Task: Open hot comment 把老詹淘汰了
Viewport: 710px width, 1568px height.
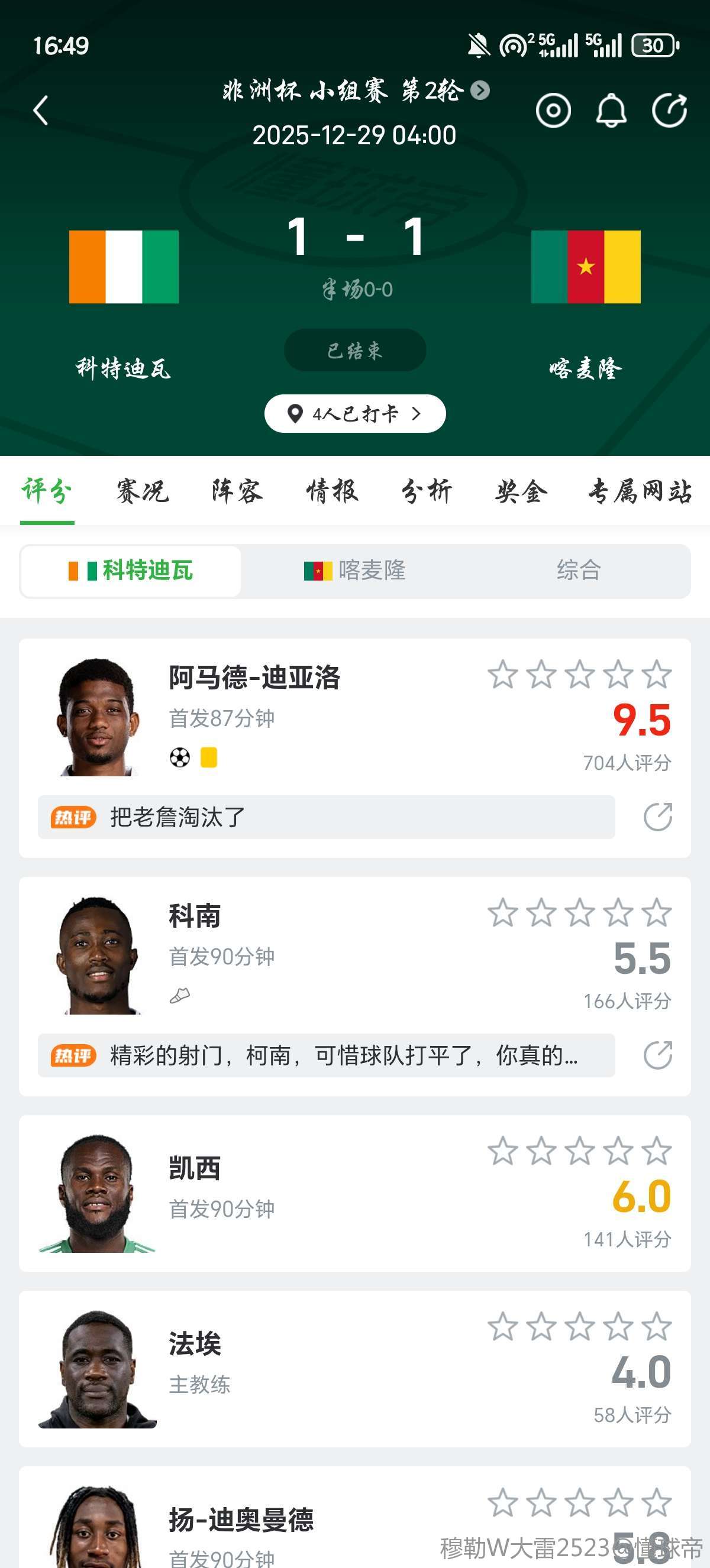Action: click(327, 817)
